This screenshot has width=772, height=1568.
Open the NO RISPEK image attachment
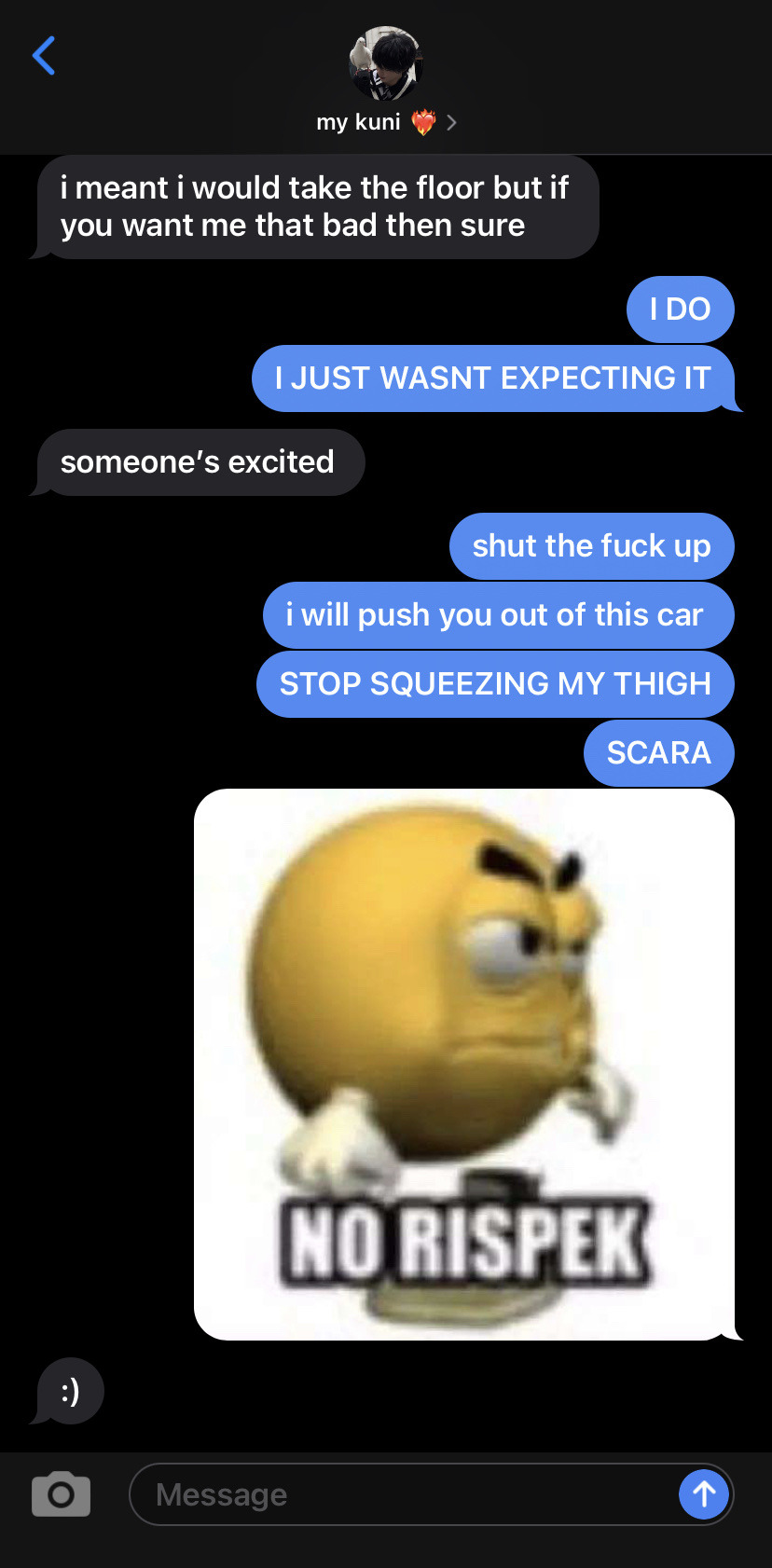[463, 1064]
